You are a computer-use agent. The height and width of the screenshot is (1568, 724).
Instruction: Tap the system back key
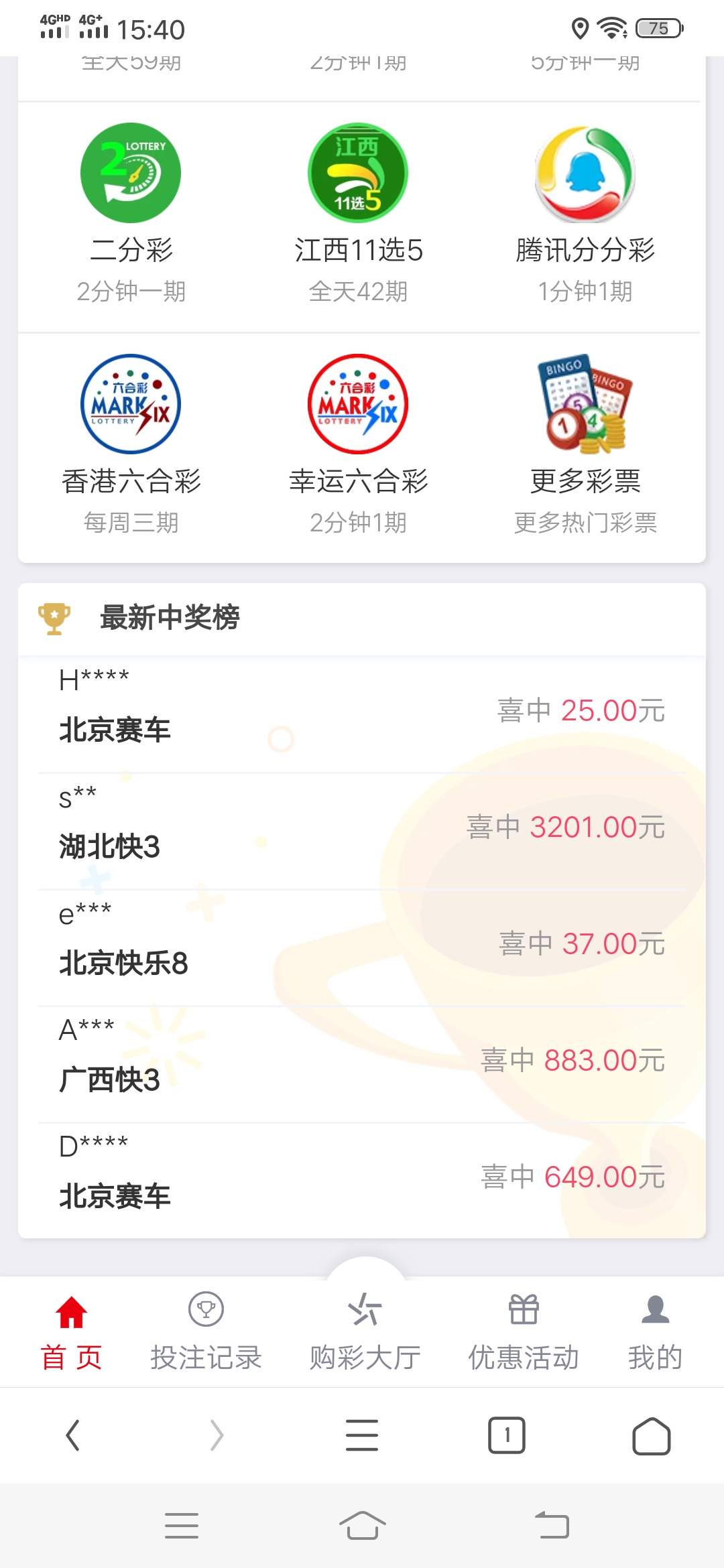552,1526
